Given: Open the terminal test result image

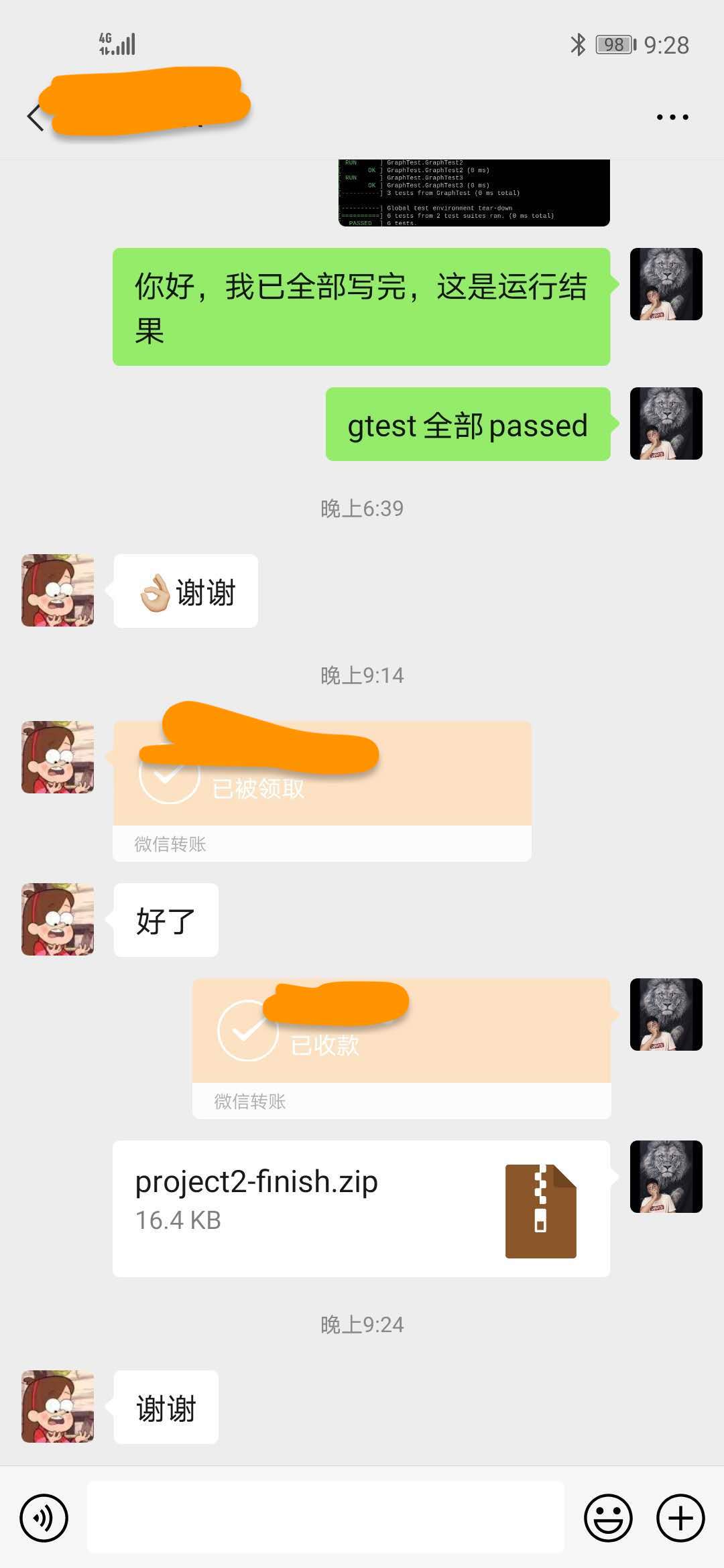Looking at the screenshot, I should click(474, 193).
